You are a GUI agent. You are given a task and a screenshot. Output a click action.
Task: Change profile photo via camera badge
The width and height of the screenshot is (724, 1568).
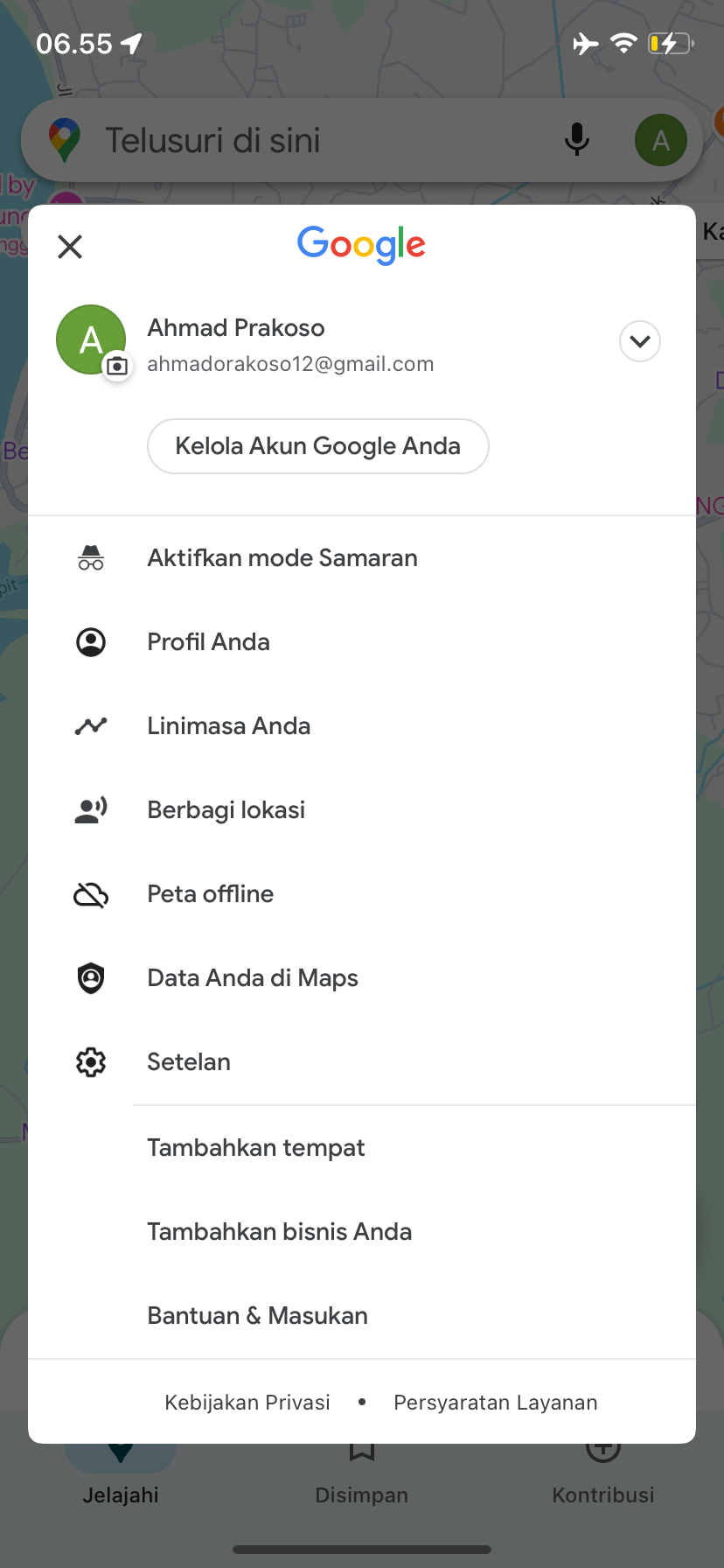[117, 366]
